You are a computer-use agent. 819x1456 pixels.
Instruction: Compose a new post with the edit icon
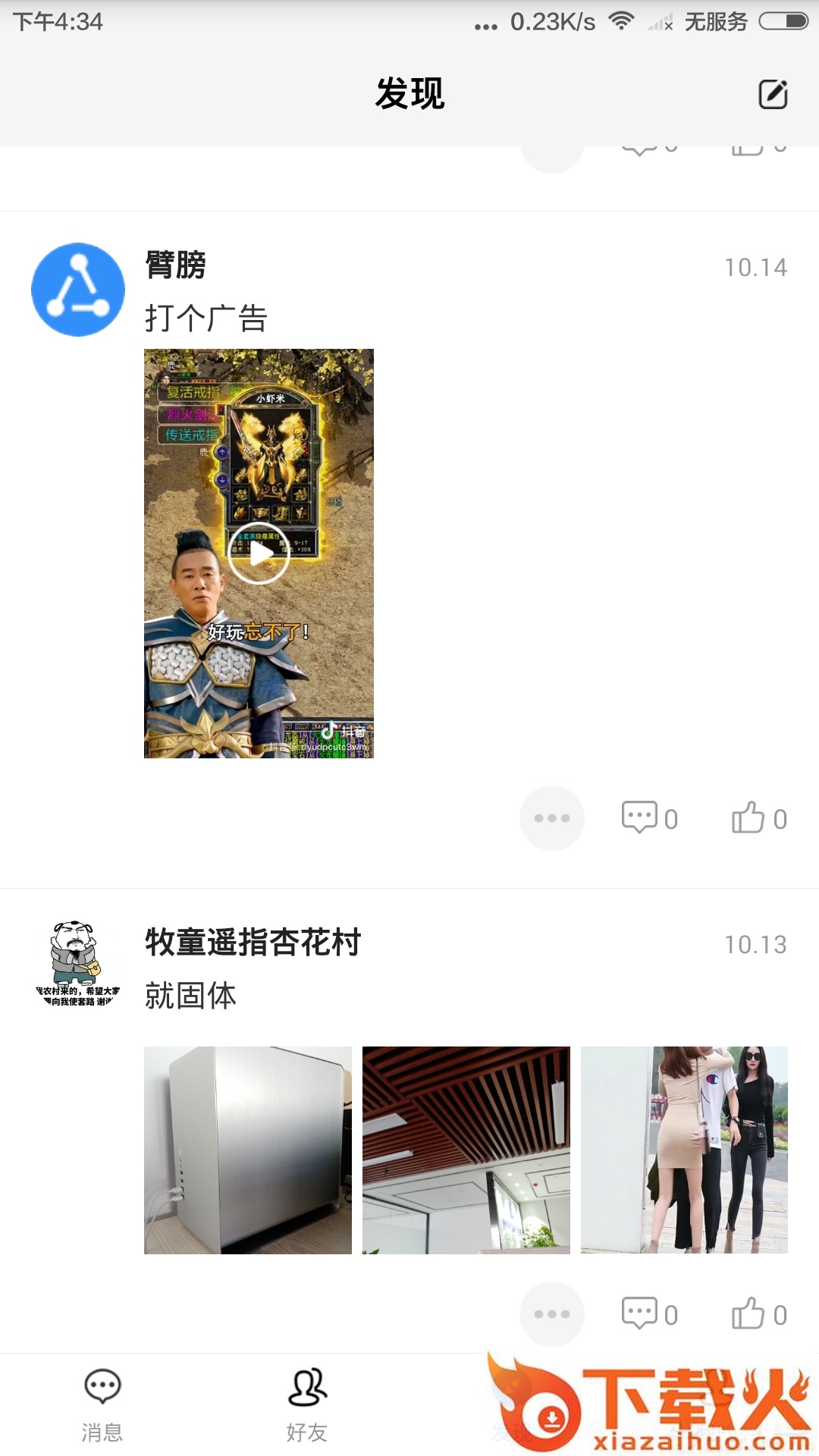773,94
